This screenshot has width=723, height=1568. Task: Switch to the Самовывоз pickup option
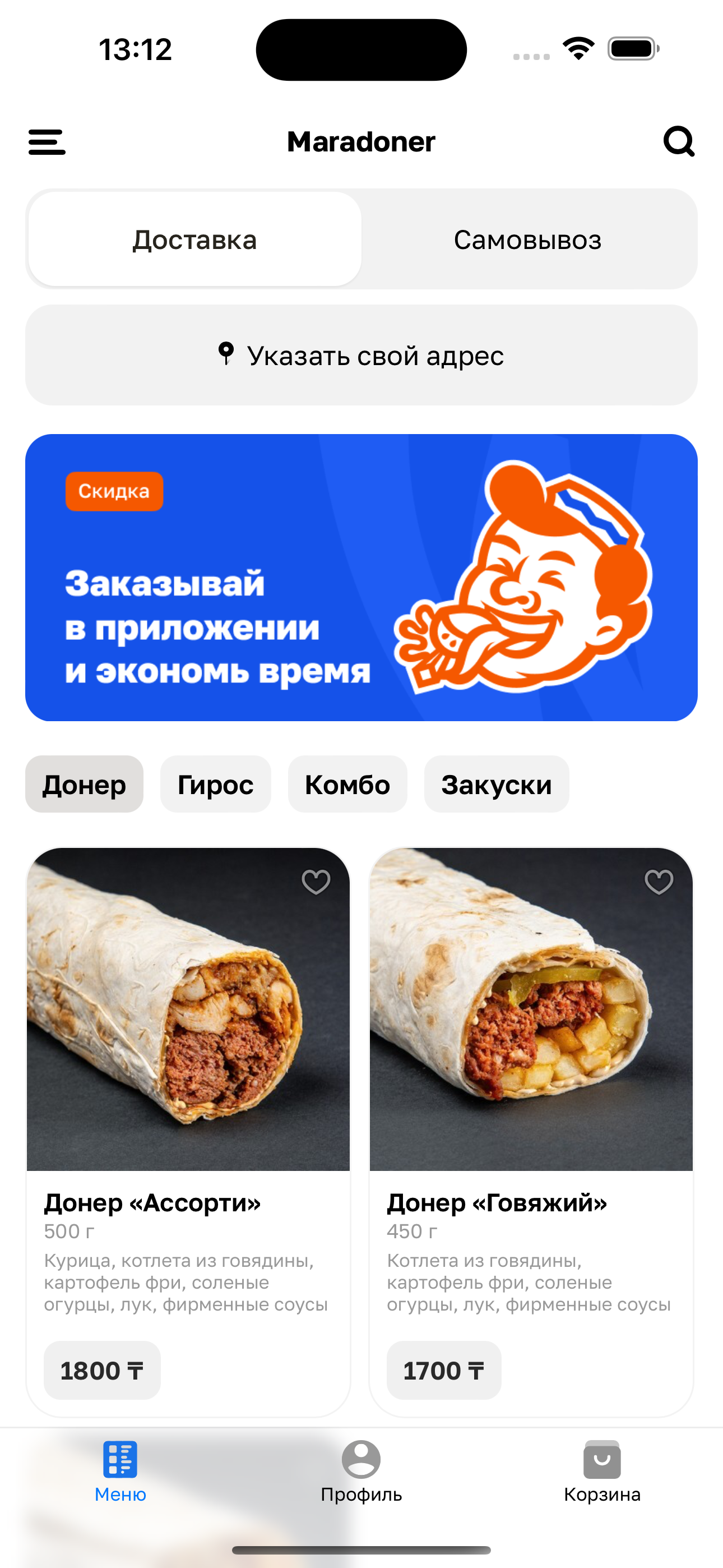(x=527, y=239)
